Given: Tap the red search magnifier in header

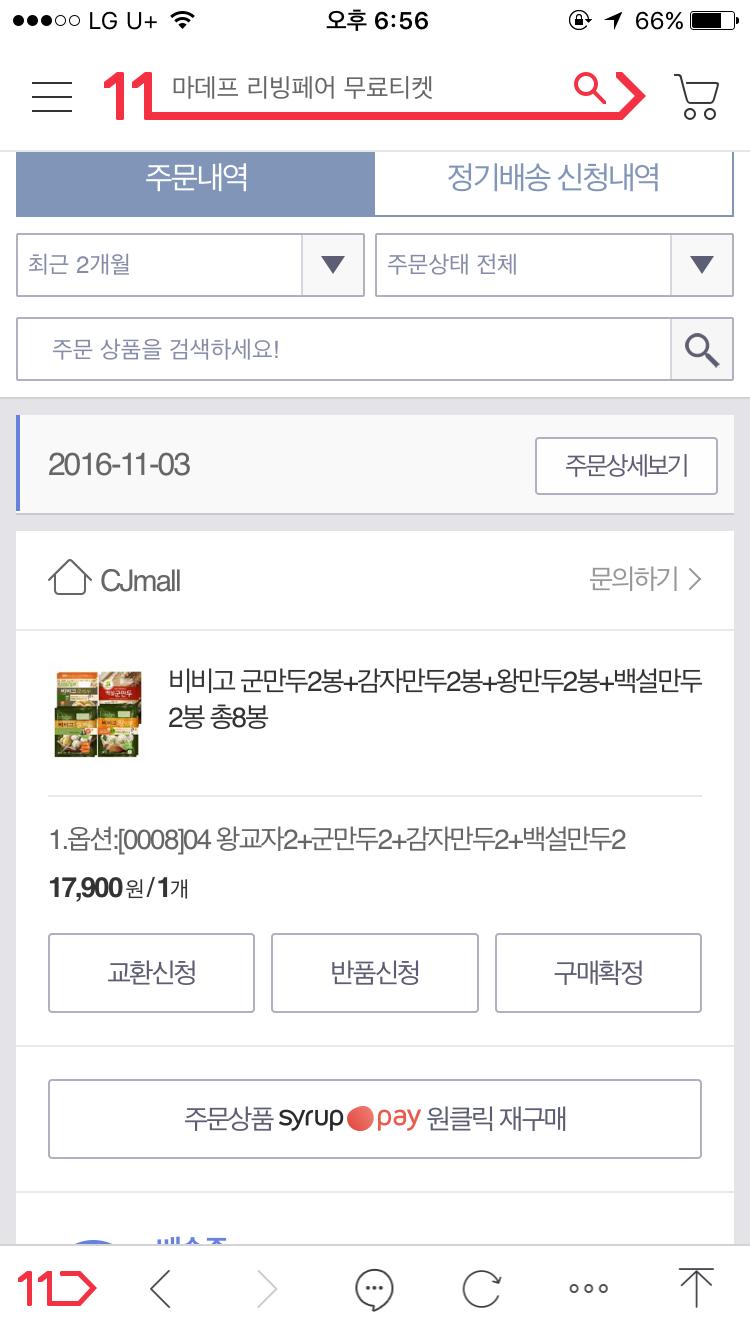Looking at the screenshot, I should tap(590, 90).
